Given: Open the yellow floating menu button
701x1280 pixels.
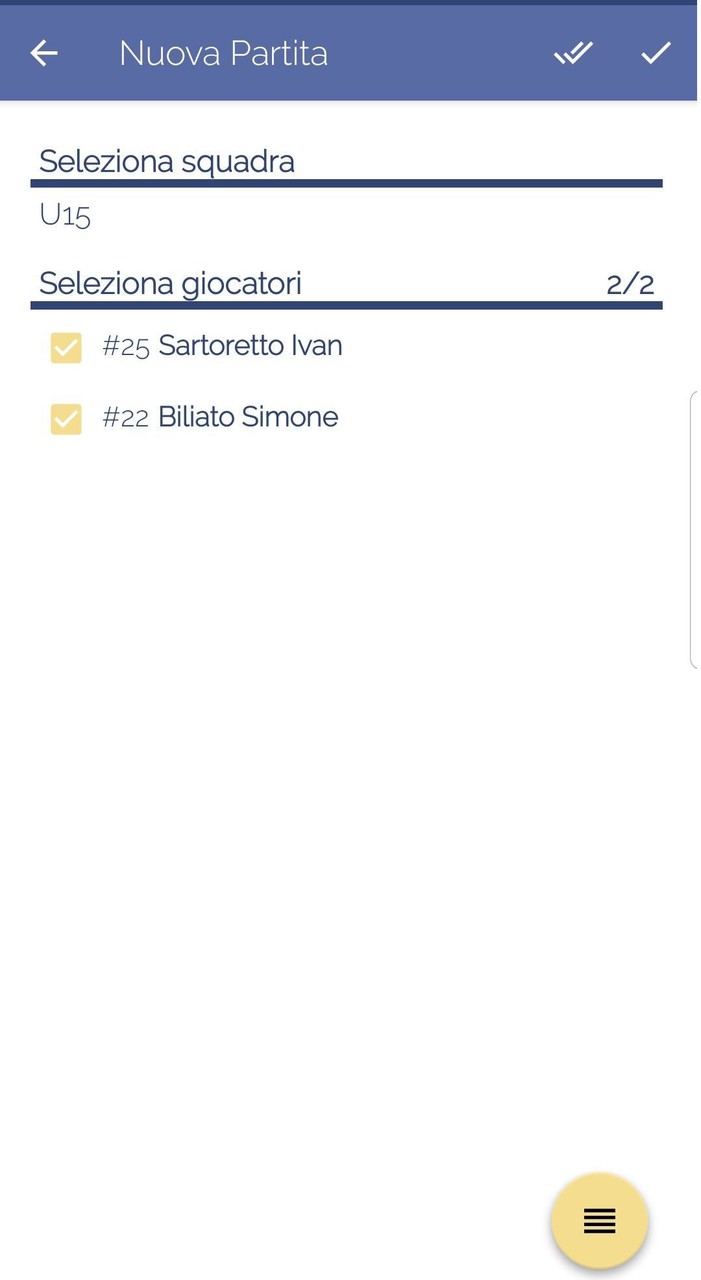Looking at the screenshot, I should 600,1221.
